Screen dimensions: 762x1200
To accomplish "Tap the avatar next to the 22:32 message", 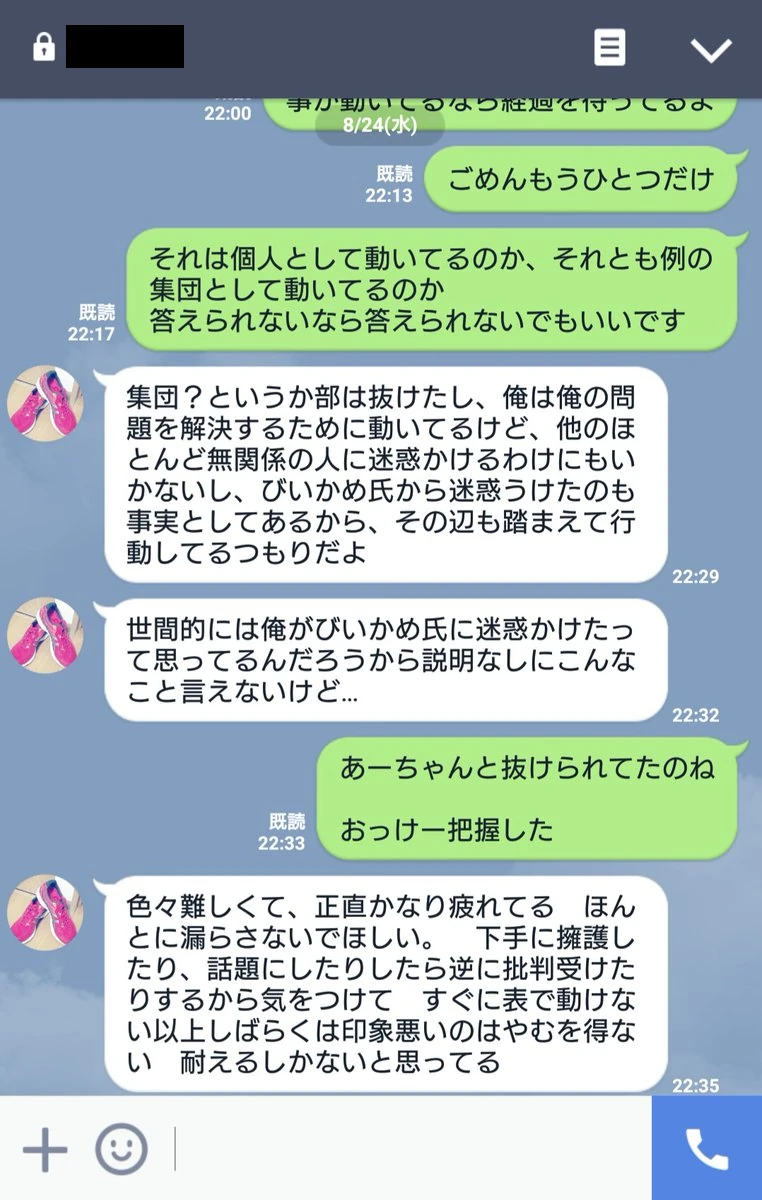I will coord(45,635).
